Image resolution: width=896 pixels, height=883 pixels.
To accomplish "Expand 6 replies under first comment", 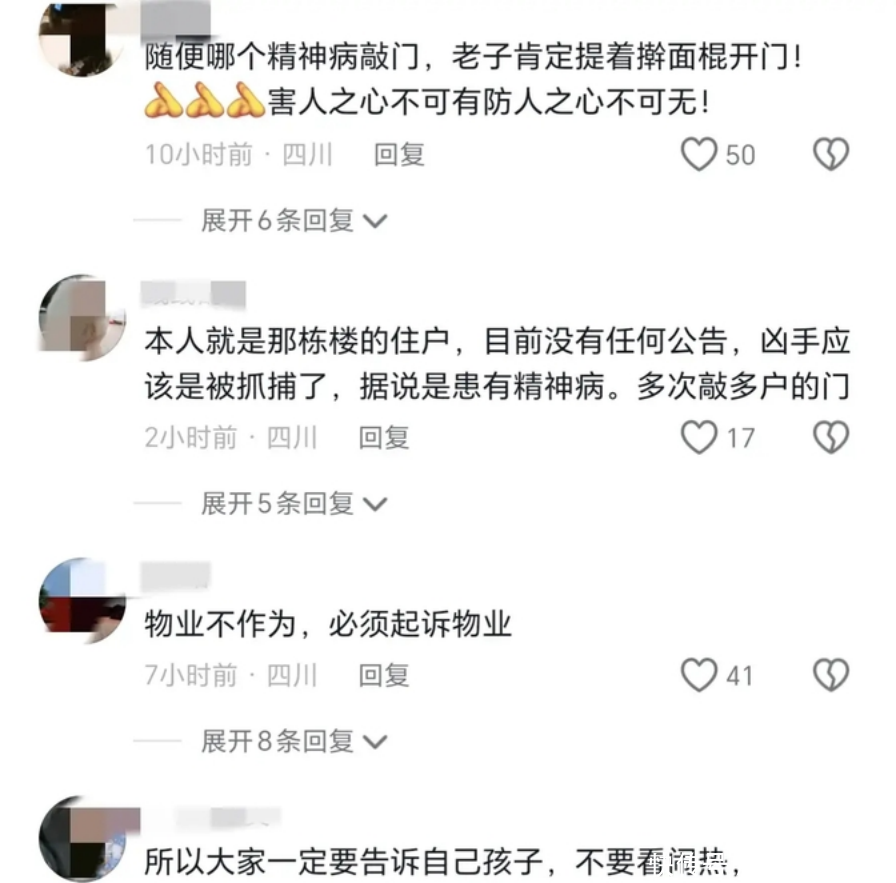I will click(x=293, y=221).
